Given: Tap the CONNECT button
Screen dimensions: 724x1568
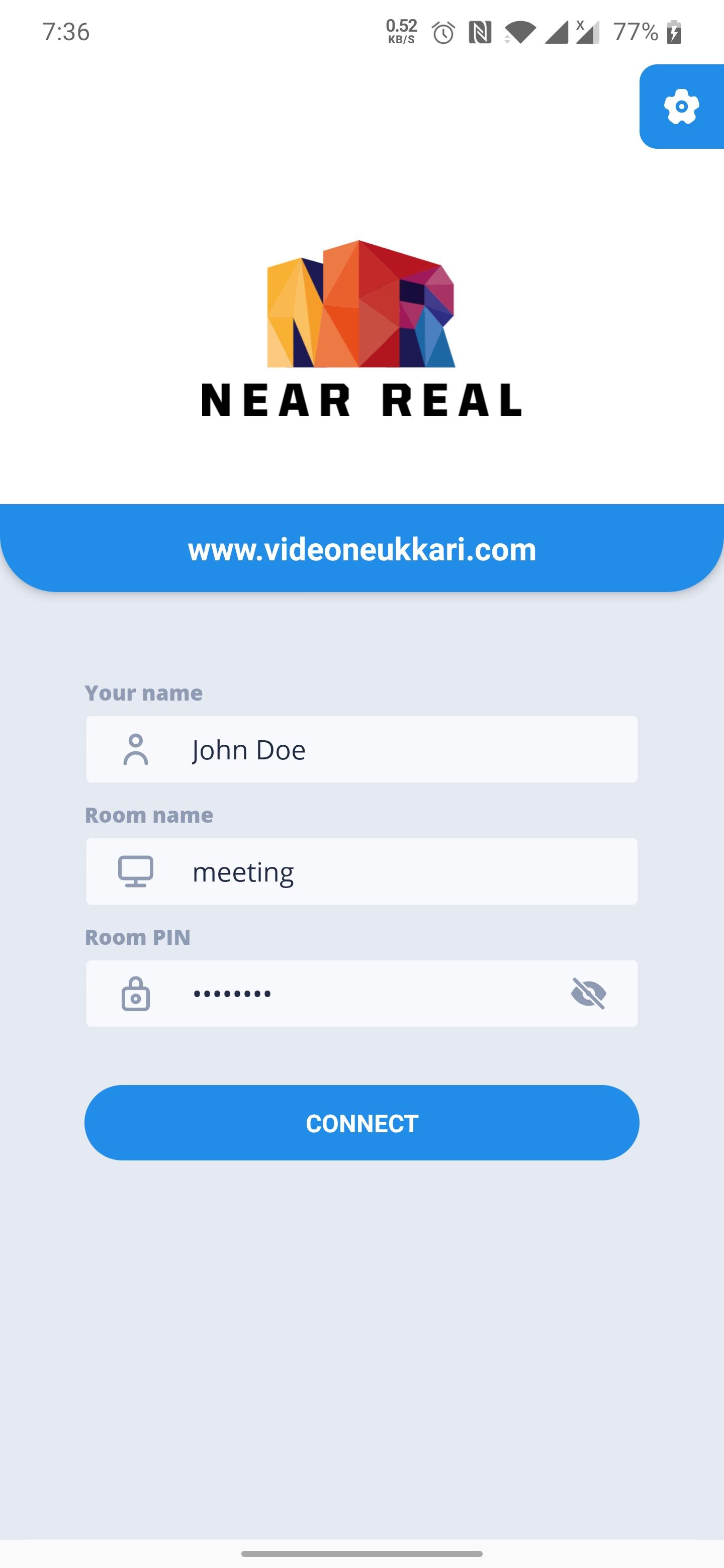Looking at the screenshot, I should tap(361, 1123).
